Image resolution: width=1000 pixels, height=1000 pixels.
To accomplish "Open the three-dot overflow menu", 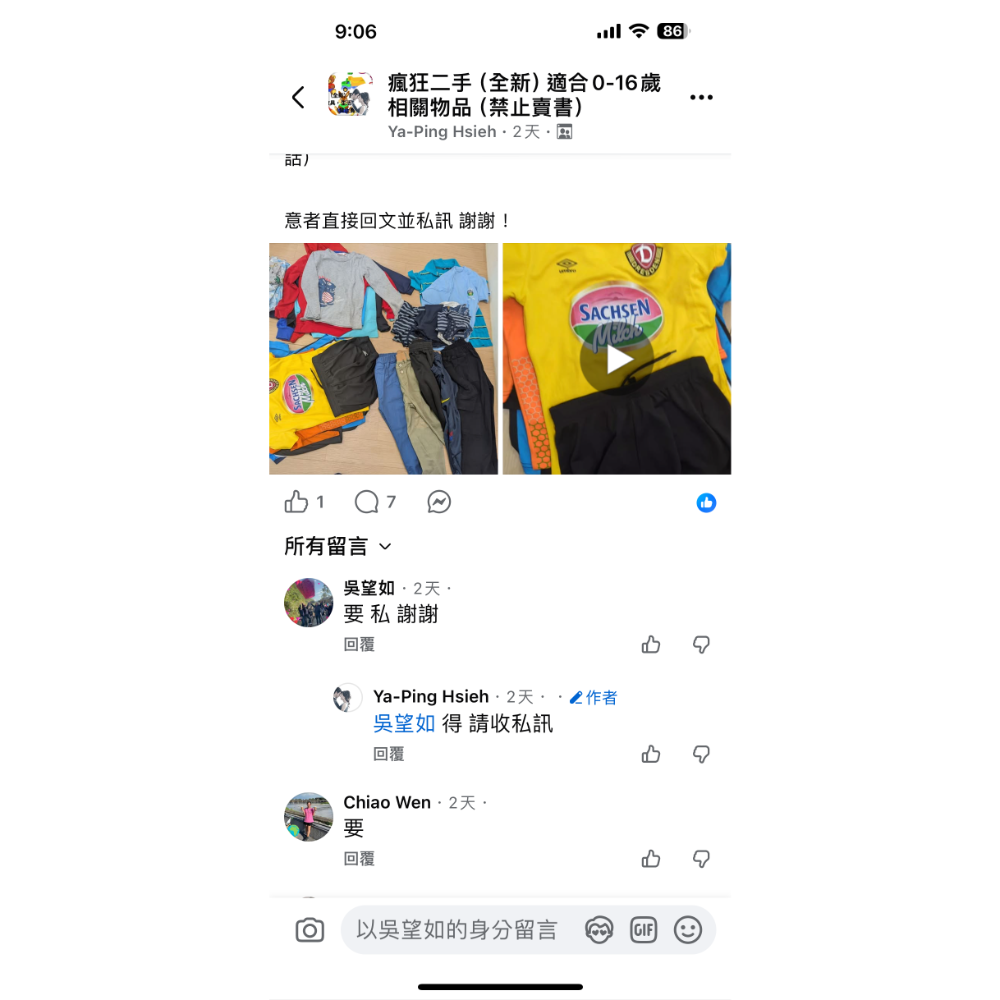I will click(701, 97).
